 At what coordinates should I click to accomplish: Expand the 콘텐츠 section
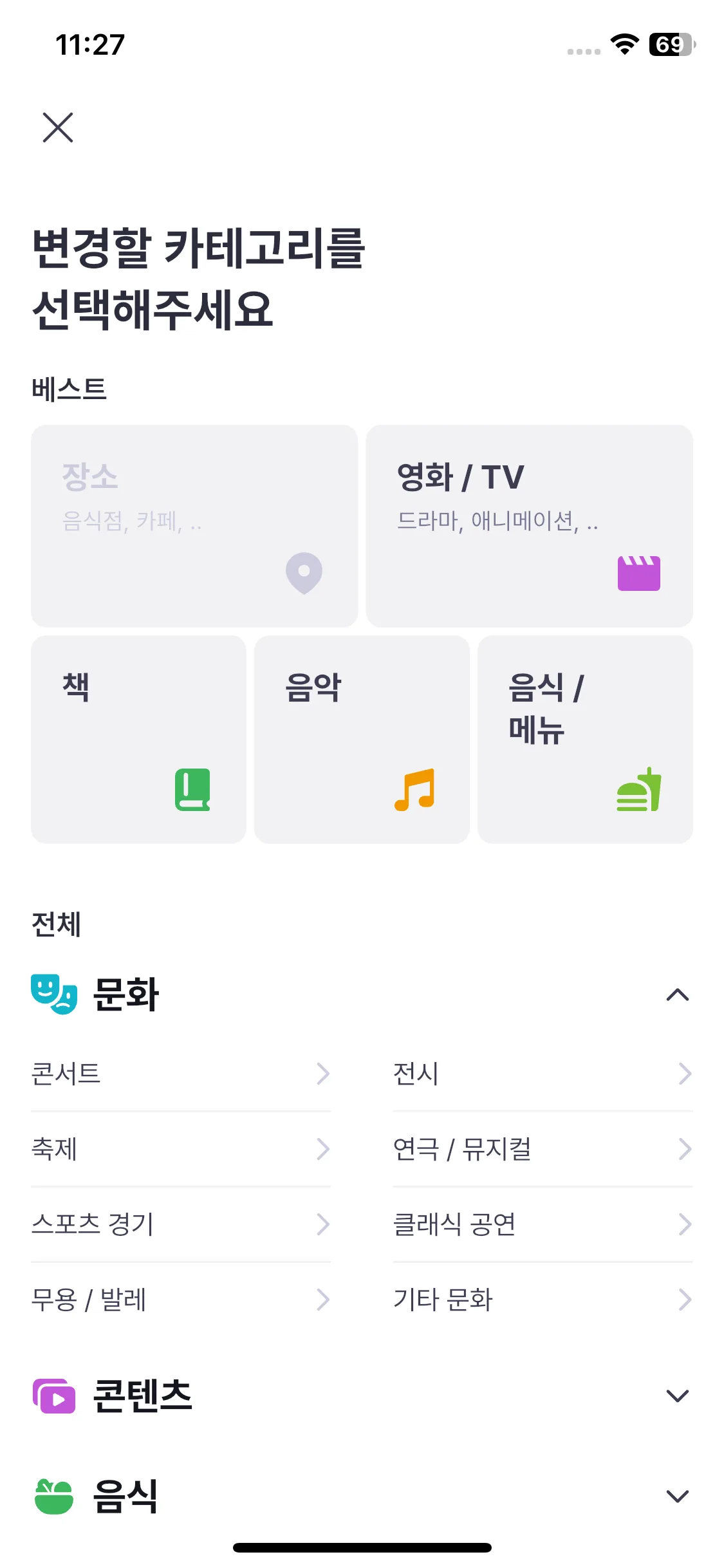[x=677, y=1396]
